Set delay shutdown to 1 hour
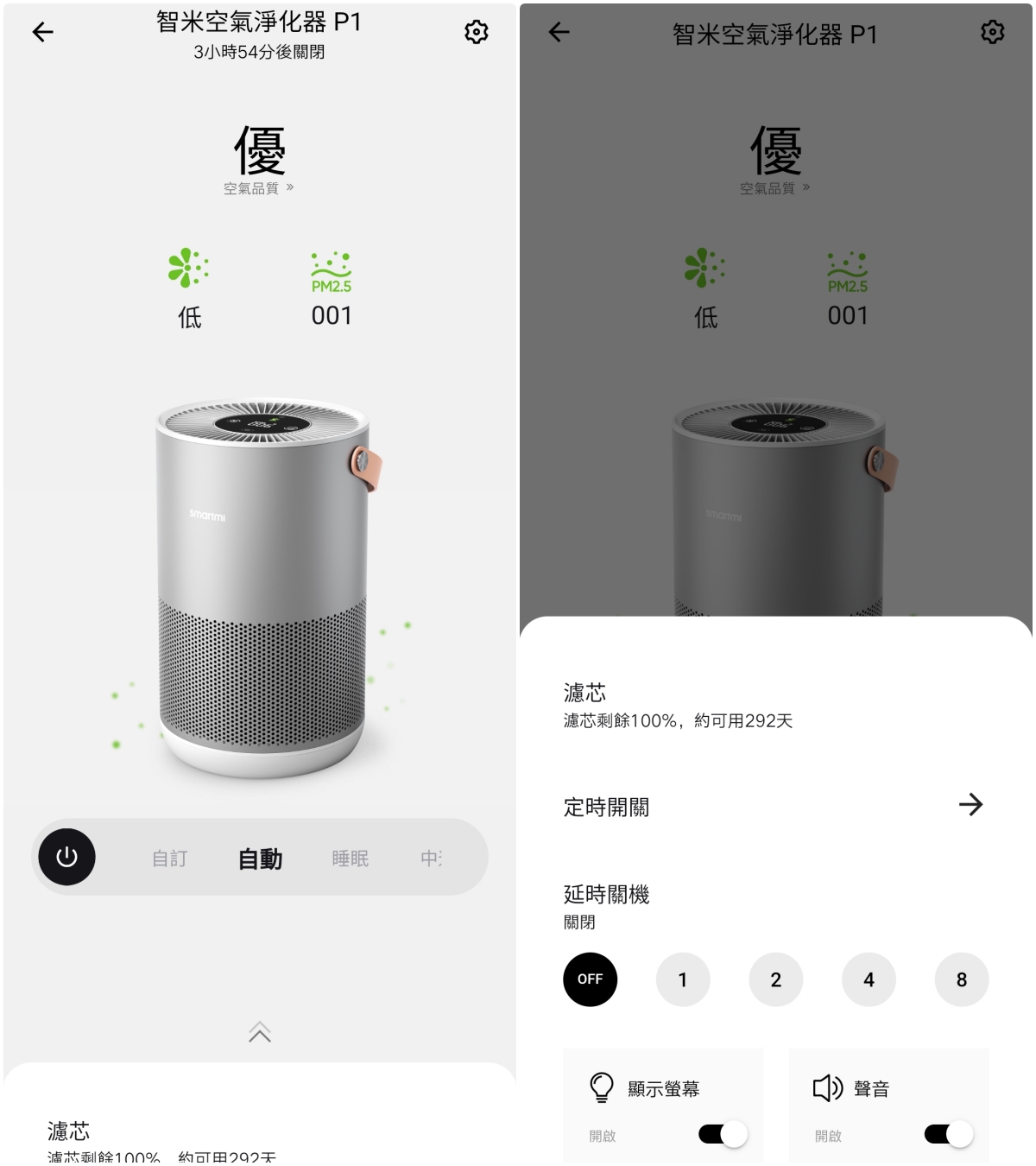 683,979
